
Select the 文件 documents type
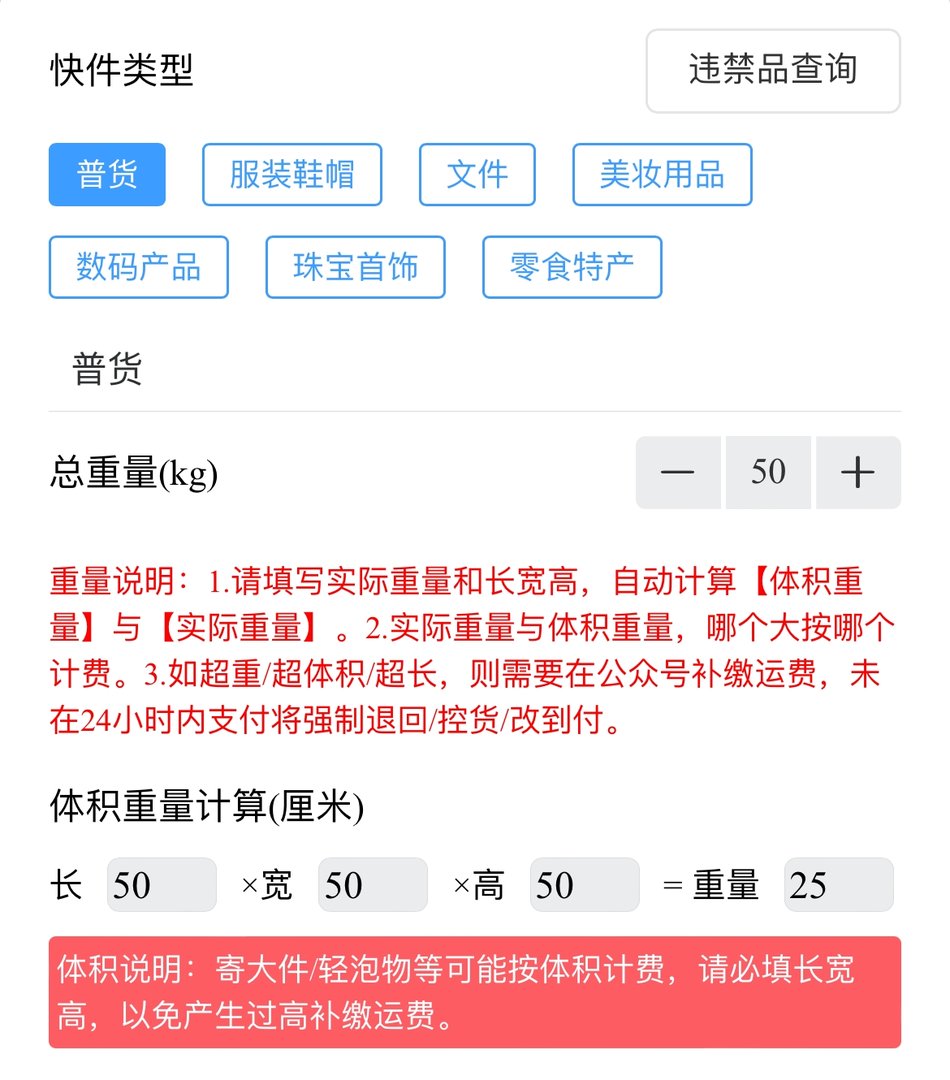coord(477,174)
